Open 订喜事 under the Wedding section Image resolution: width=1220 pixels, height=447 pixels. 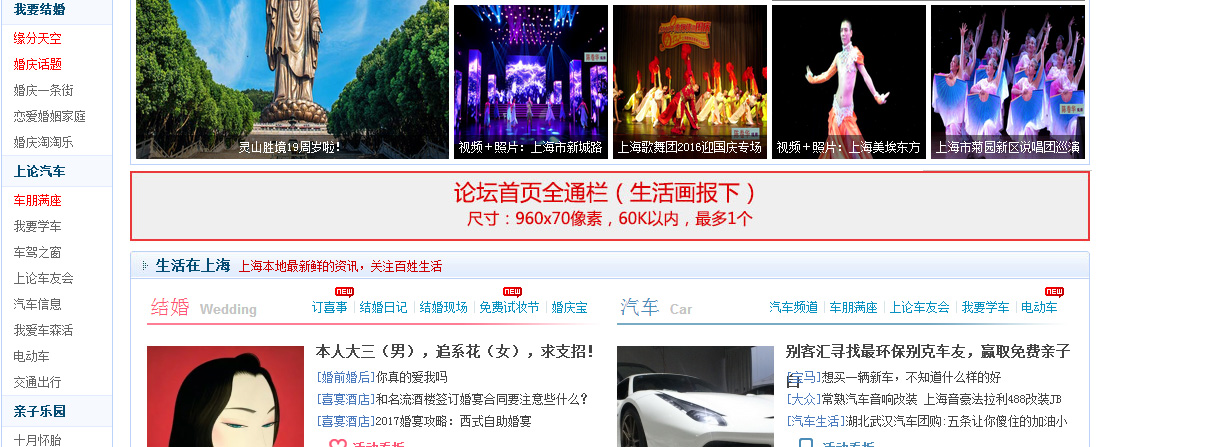click(329, 308)
